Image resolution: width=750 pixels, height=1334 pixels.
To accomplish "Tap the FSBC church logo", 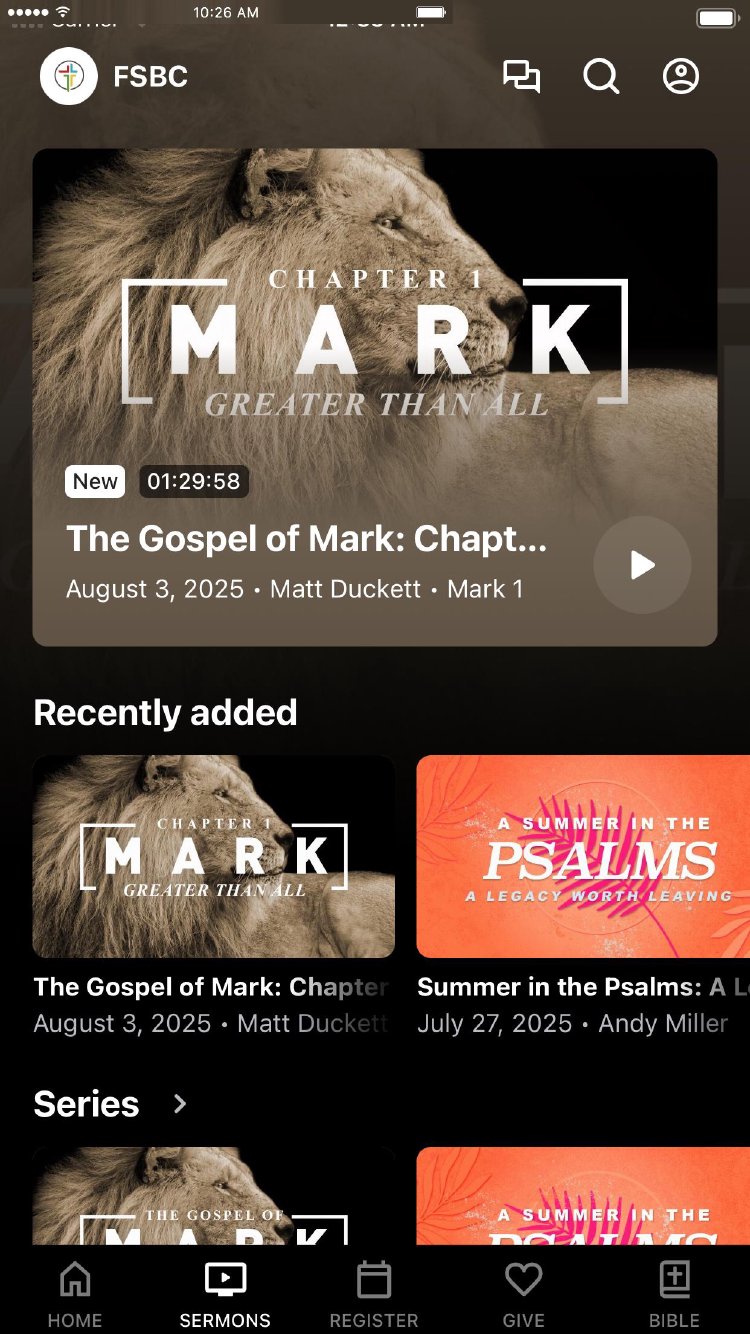I will (x=69, y=77).
